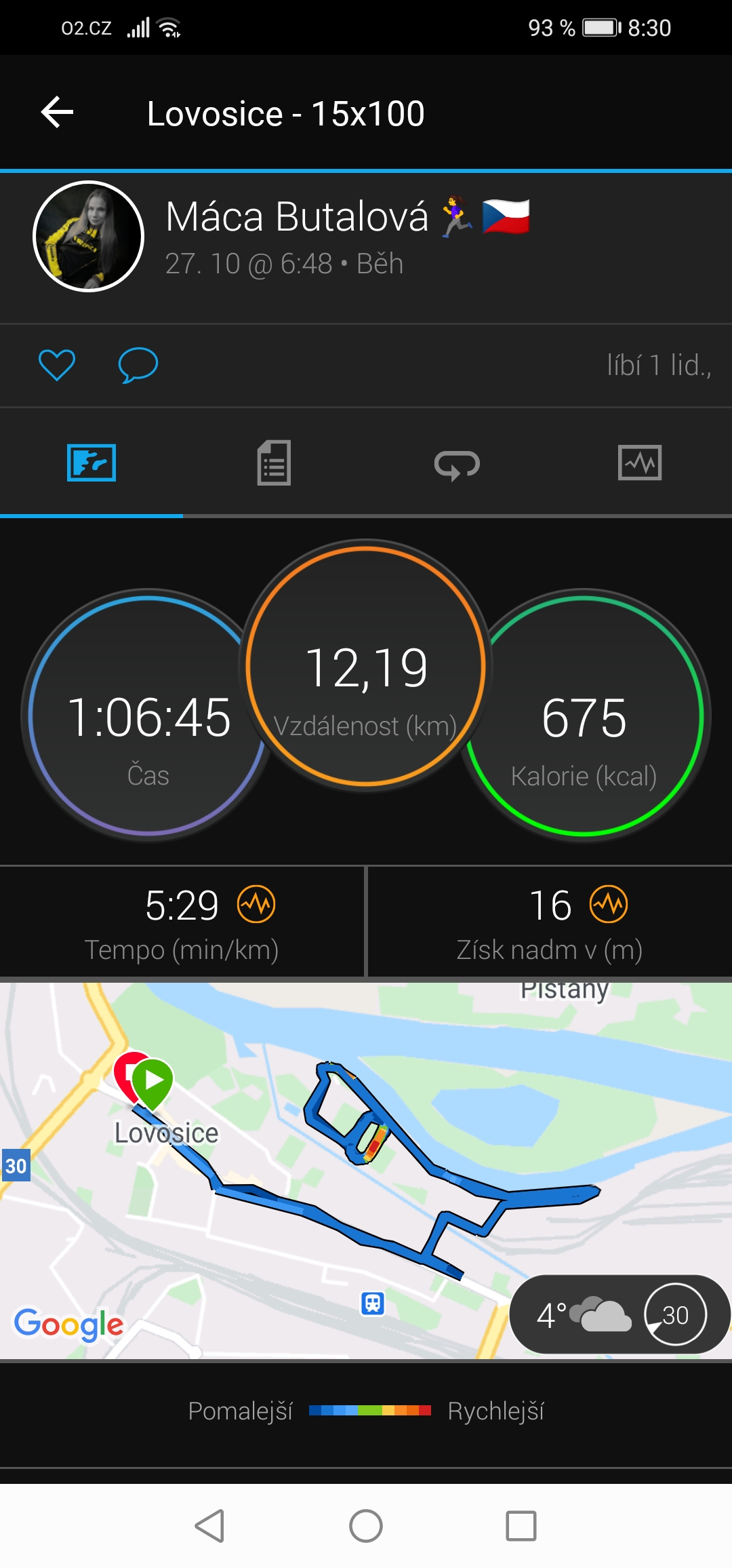
Task: Open the weather widget showing 4°
Action: 619,1314
